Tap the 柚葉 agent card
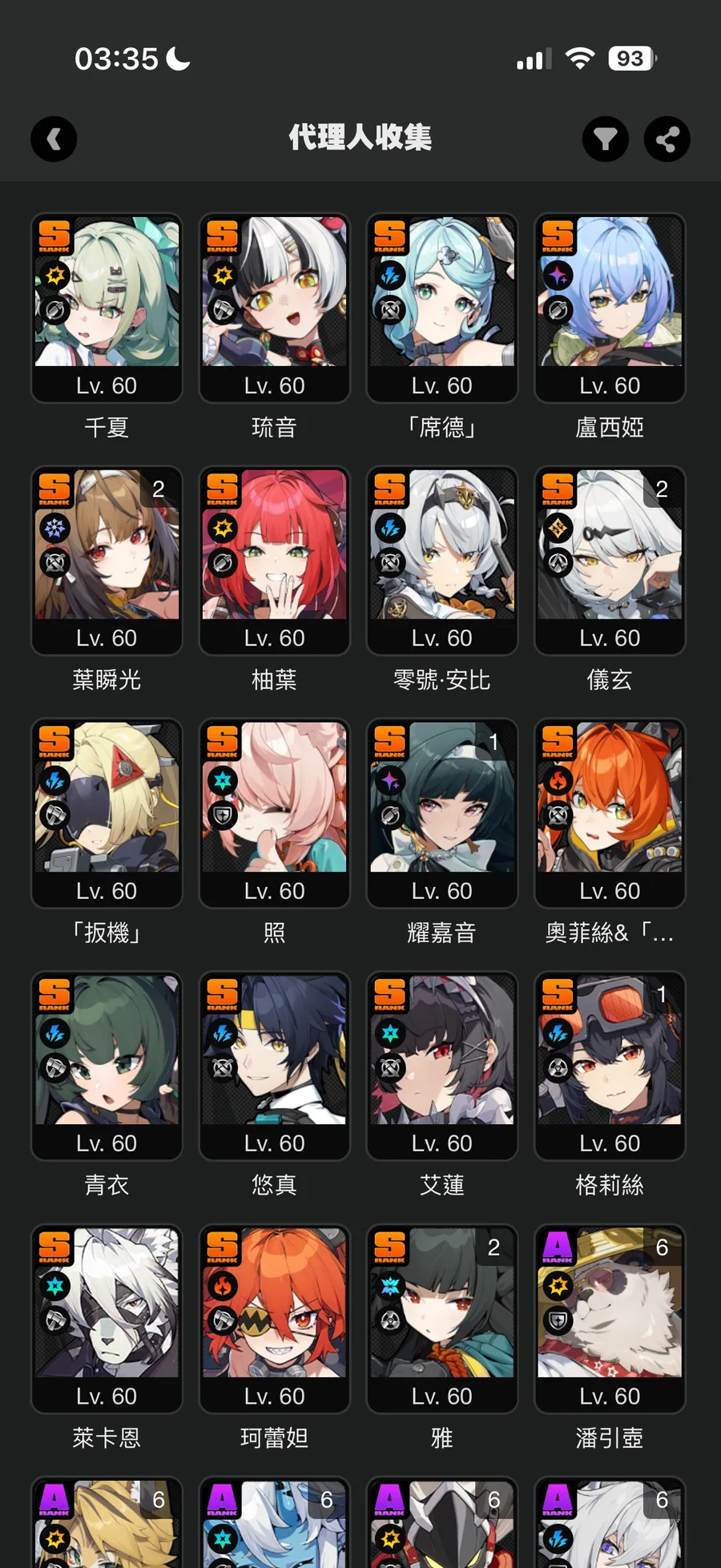 coord(274,560)
